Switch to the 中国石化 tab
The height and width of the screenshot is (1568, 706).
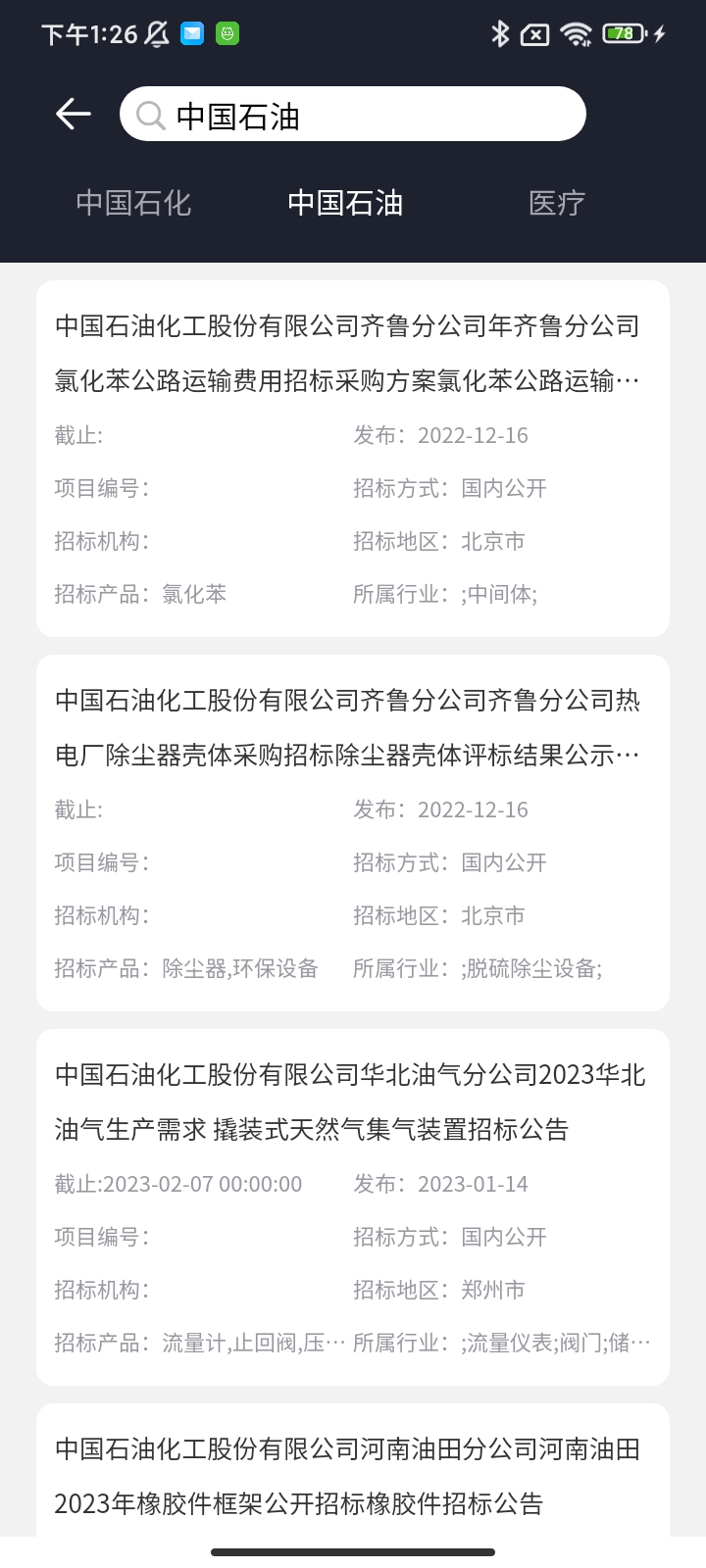133,203
